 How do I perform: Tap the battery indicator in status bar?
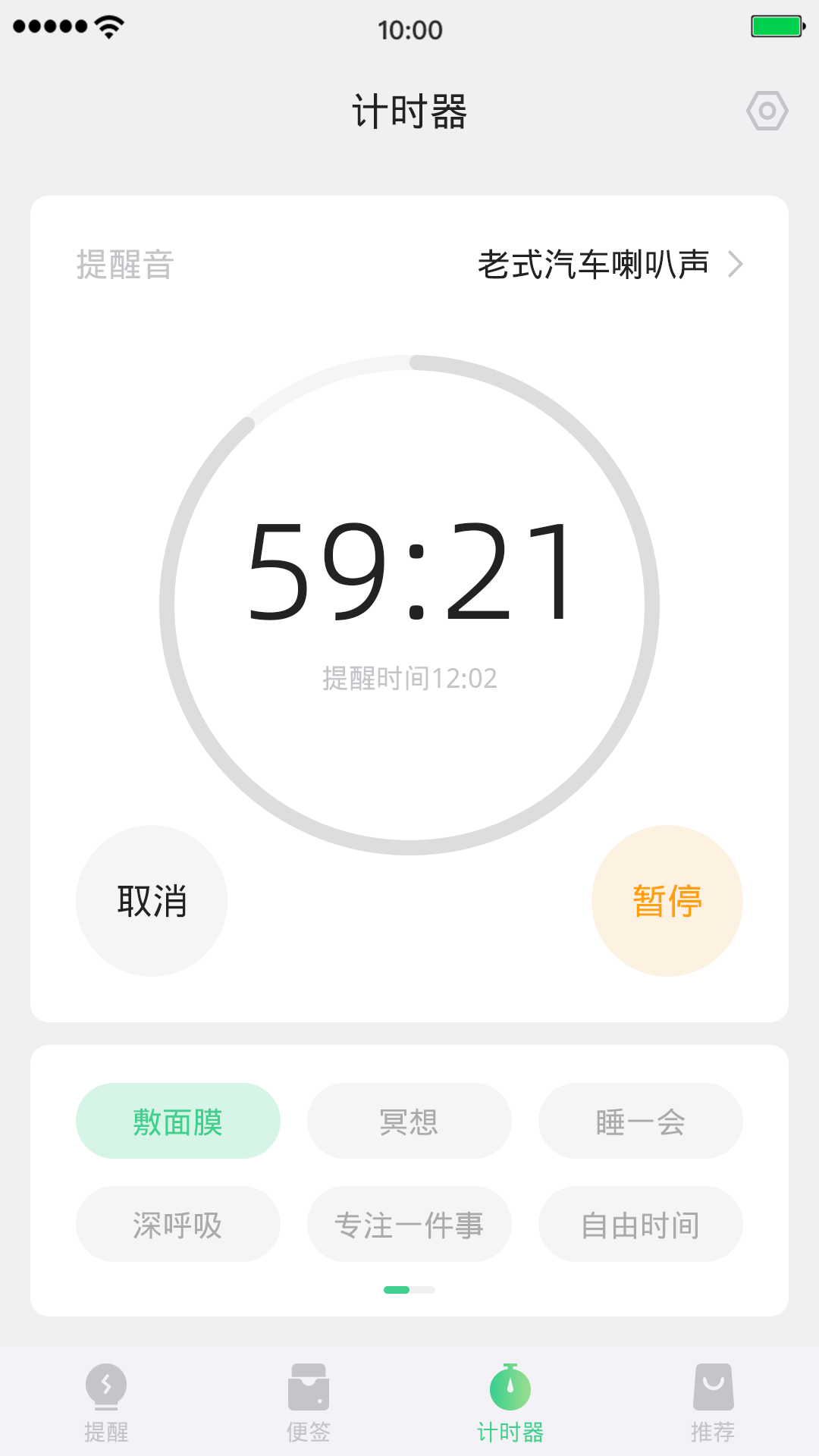[777, 25]
